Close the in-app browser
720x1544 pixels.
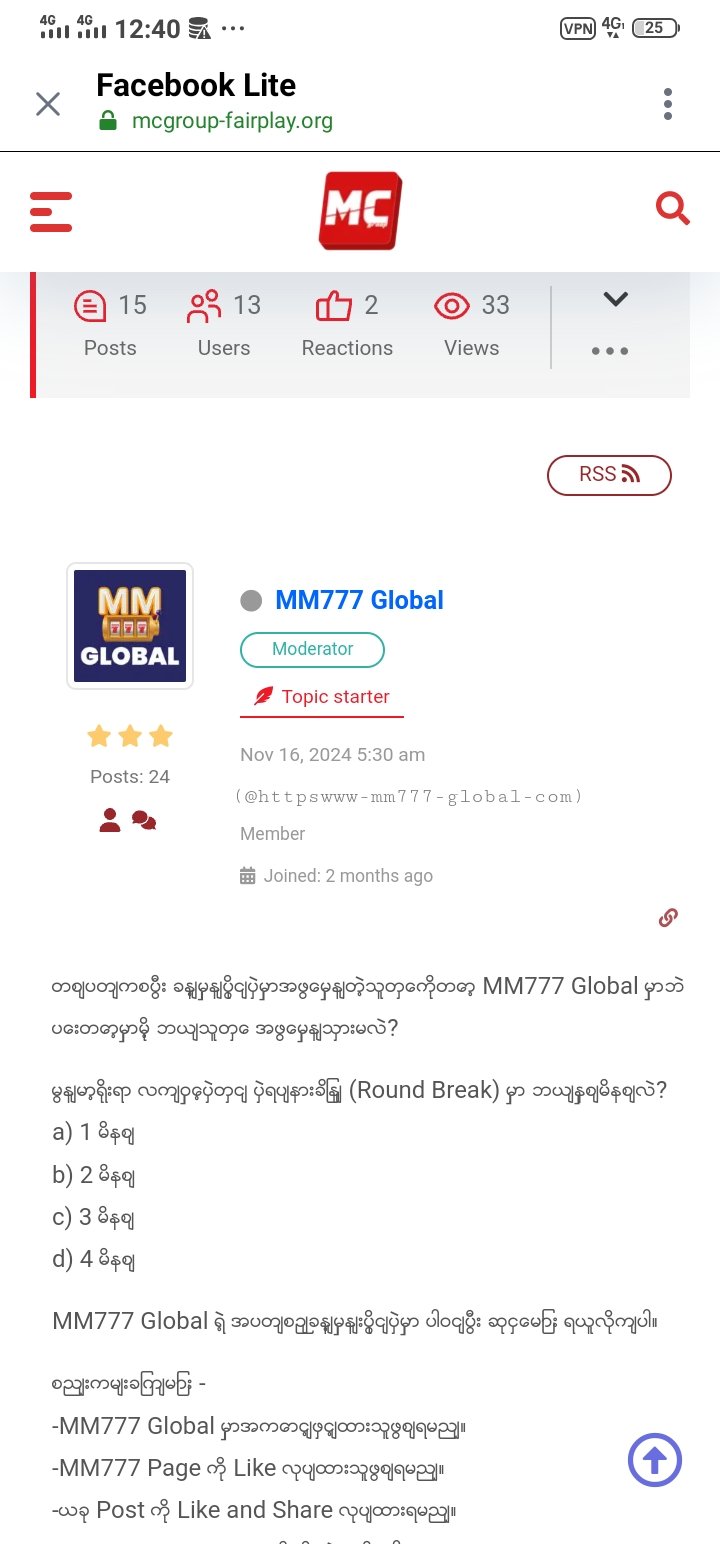pos(48,104)
